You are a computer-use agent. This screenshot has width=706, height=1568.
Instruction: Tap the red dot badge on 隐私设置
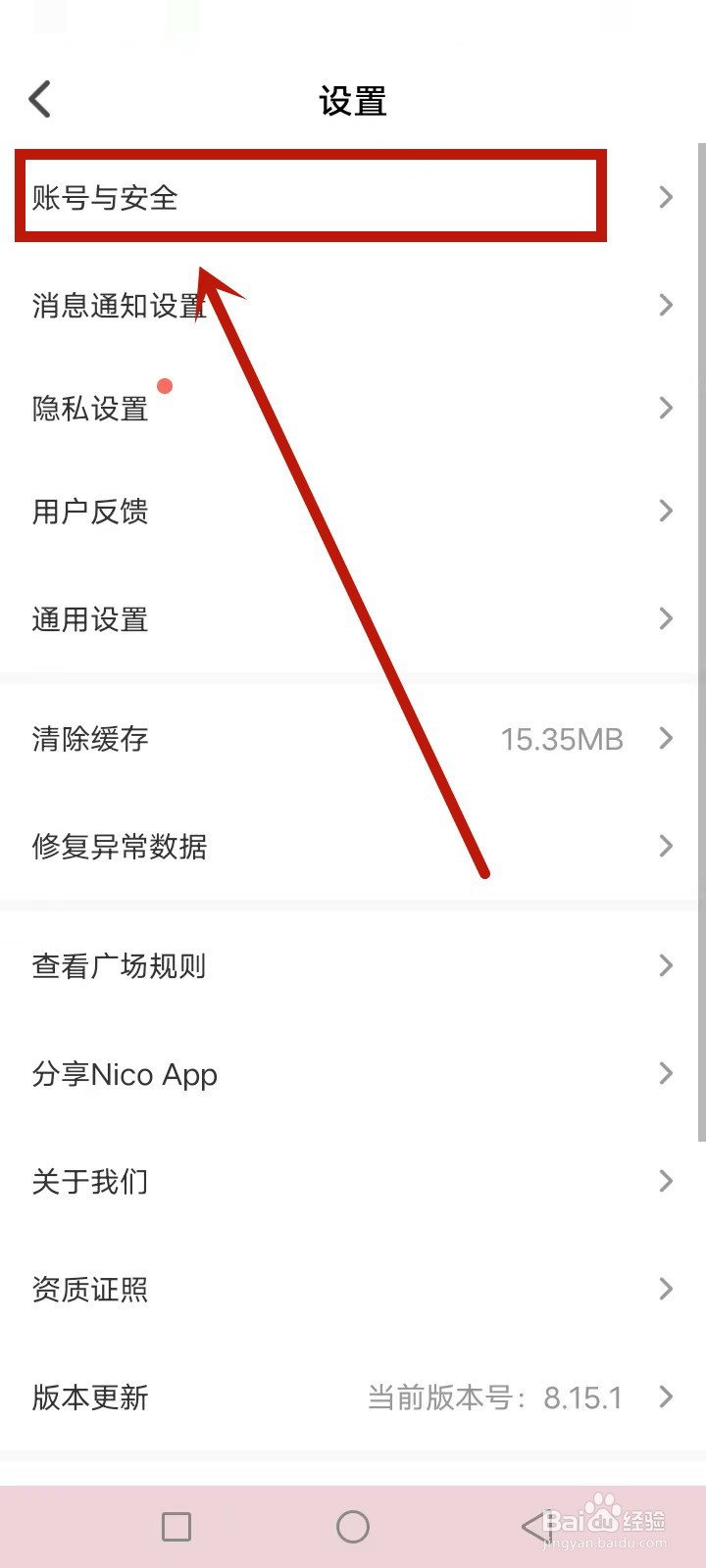point(165,386)
